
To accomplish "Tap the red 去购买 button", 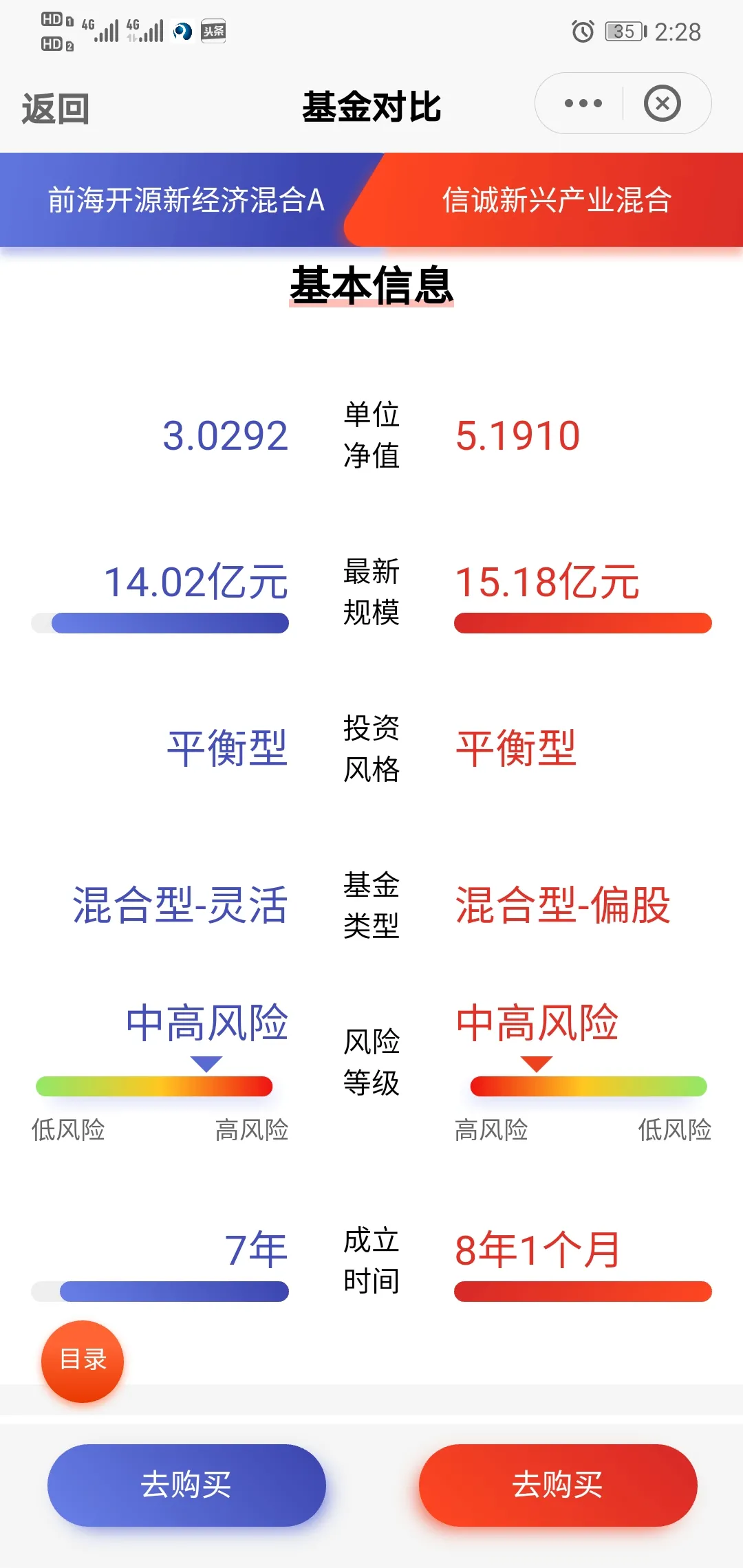I will pos(558,1485).
